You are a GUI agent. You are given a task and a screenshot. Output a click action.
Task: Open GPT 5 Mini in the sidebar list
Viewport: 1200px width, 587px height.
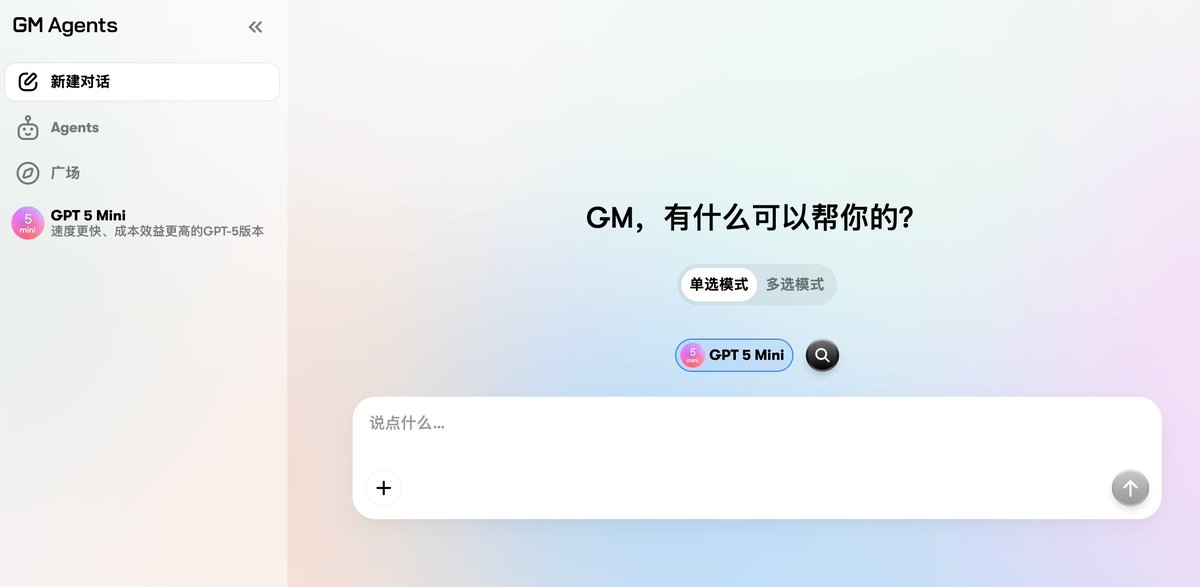coord(140,223)
